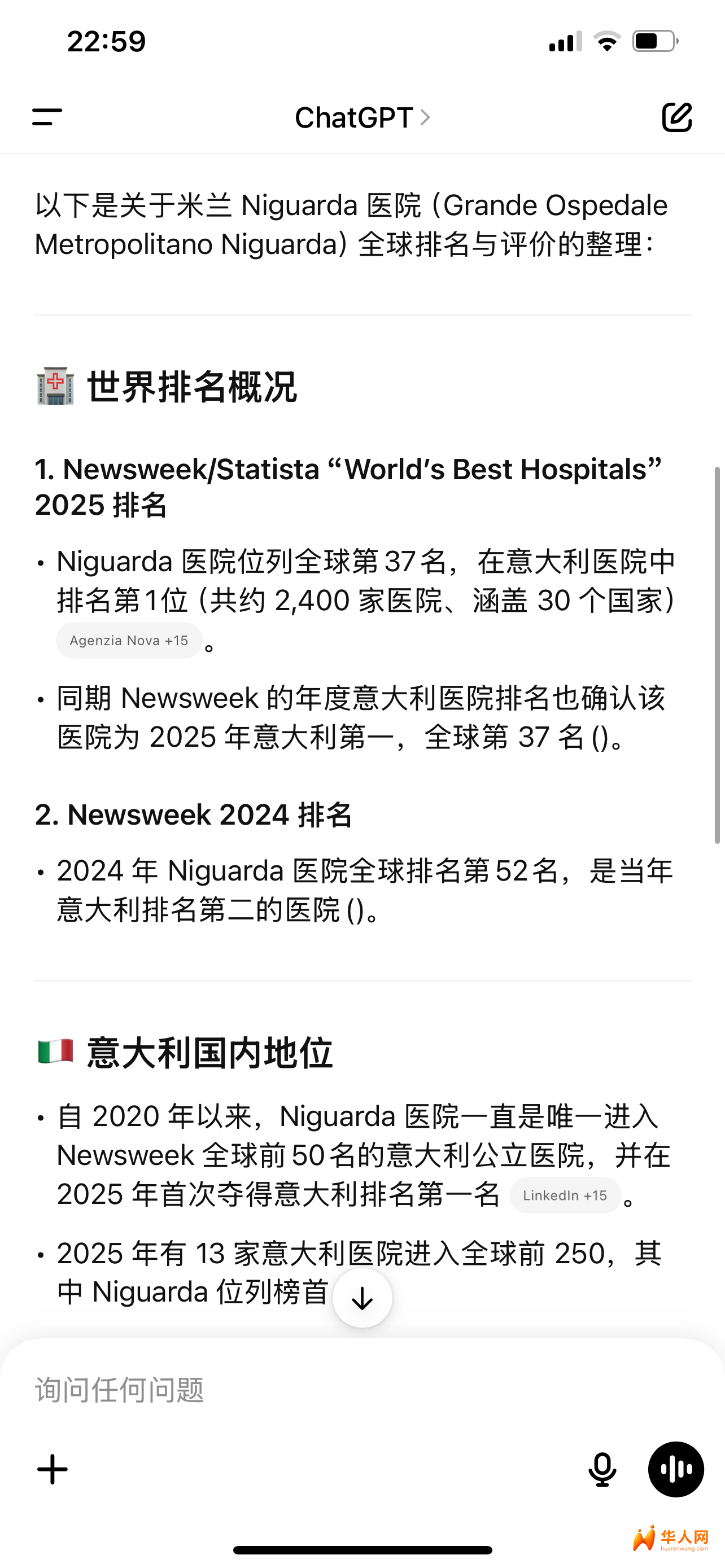
Task: Start voice dictation with the microphone
Action: click(x=602, y=1469)
